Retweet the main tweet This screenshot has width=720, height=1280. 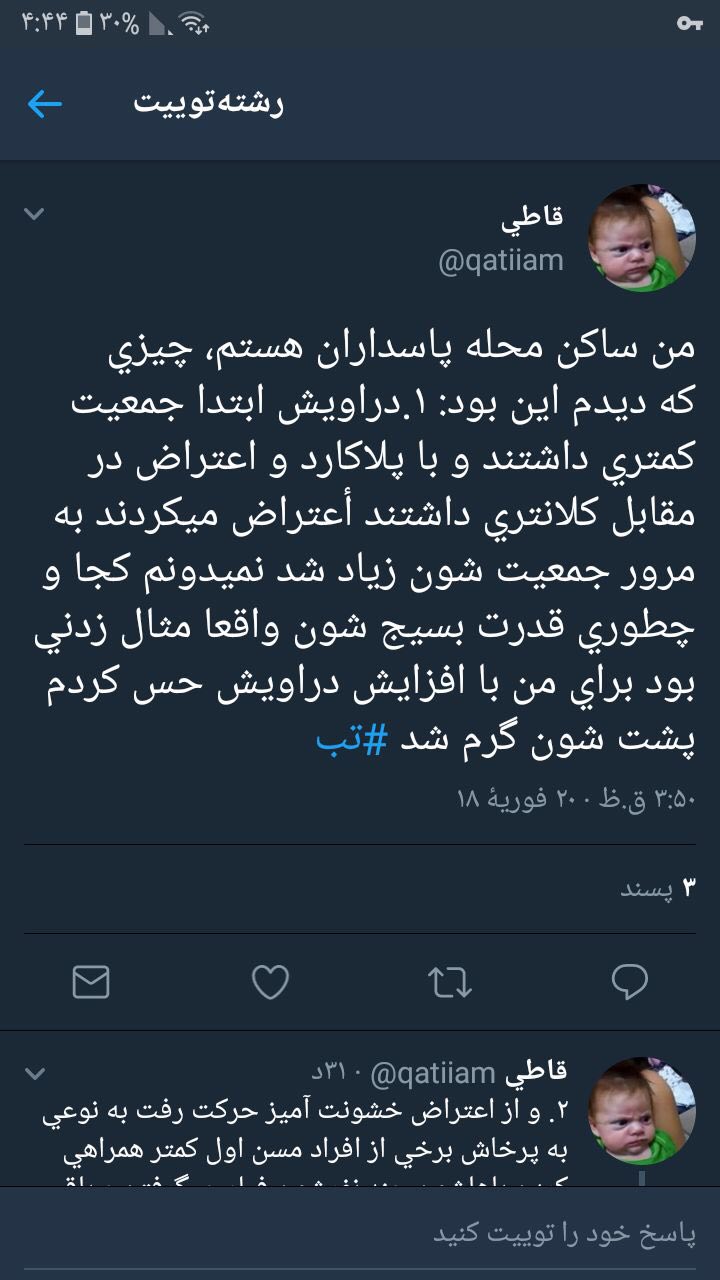coord(450,982)
